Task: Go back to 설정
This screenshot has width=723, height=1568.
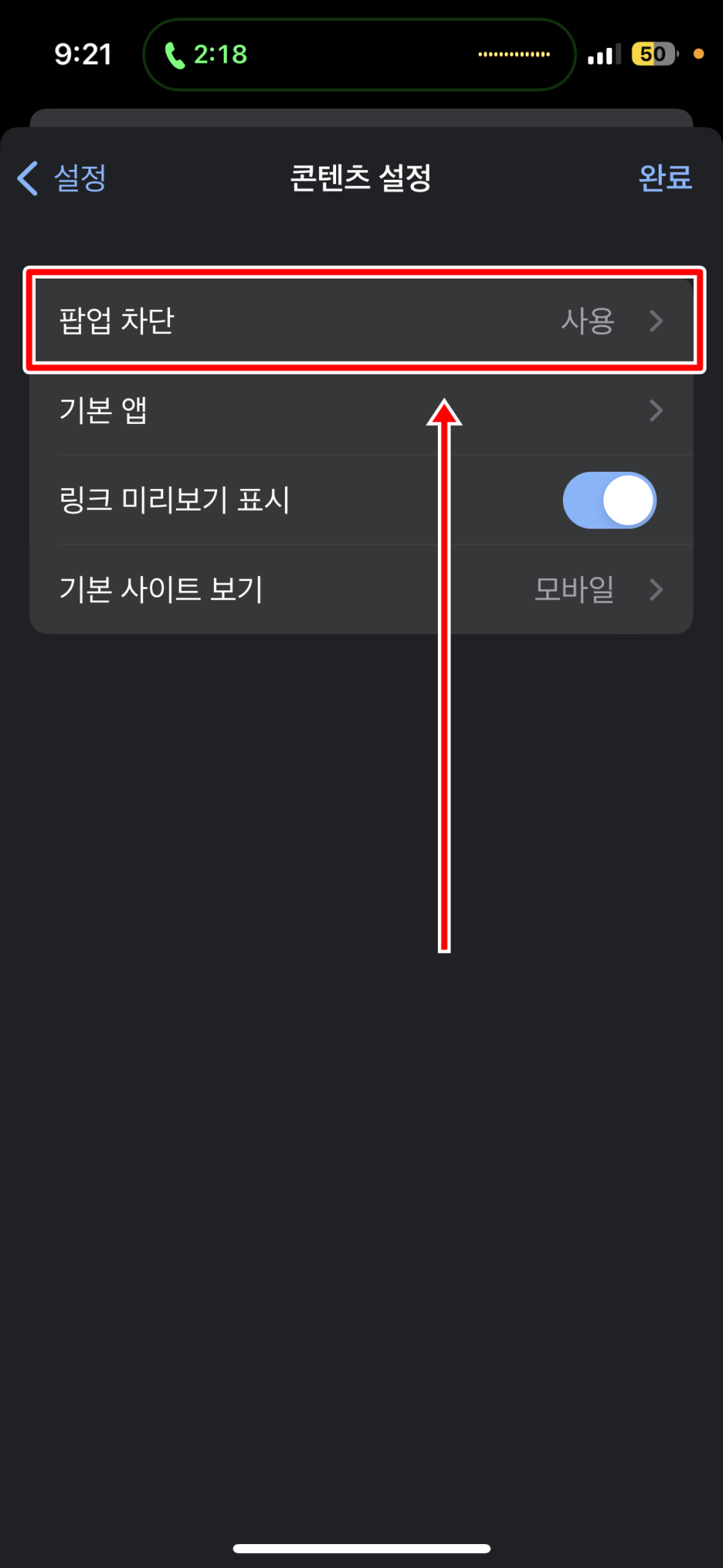Action: coord(63,178)
